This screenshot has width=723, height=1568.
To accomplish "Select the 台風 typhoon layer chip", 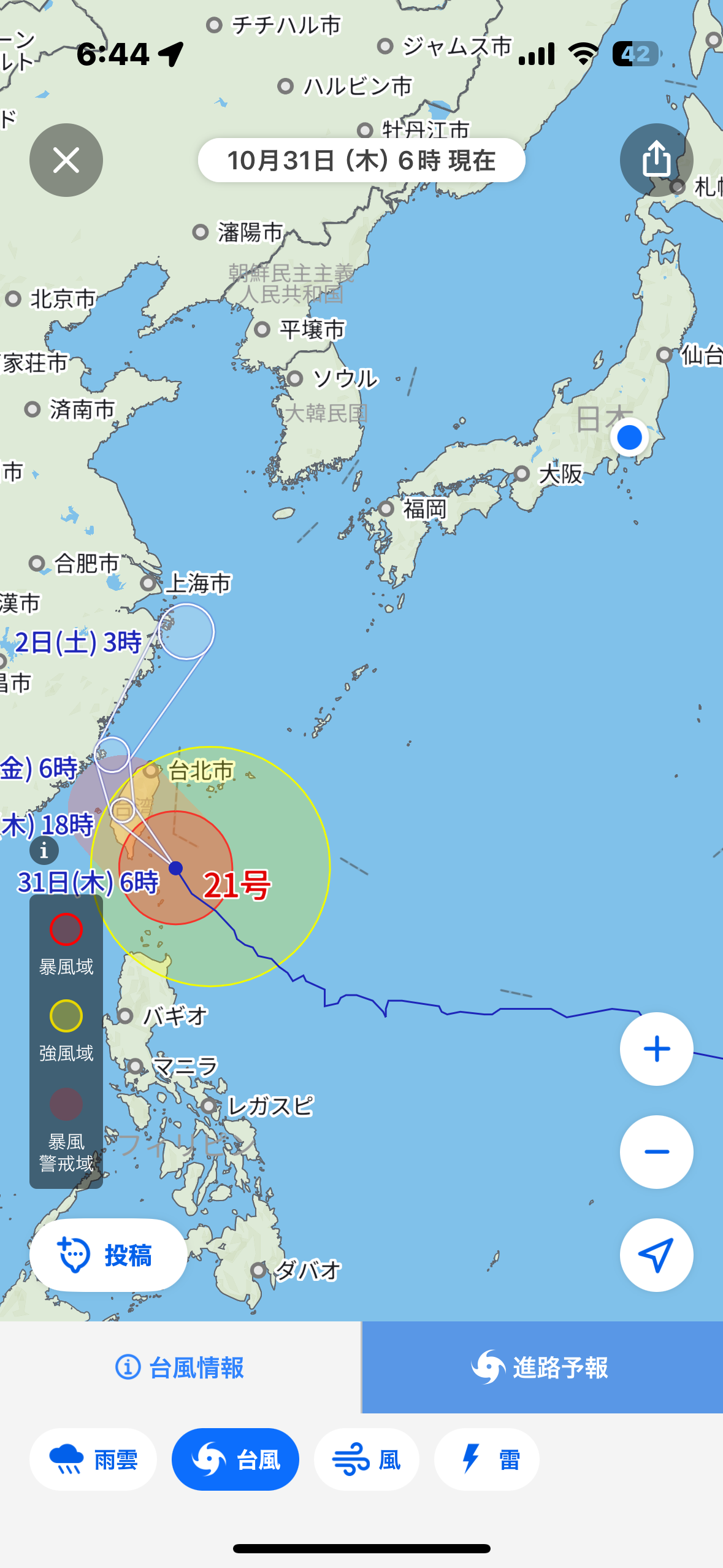I will coord(235,1459).
